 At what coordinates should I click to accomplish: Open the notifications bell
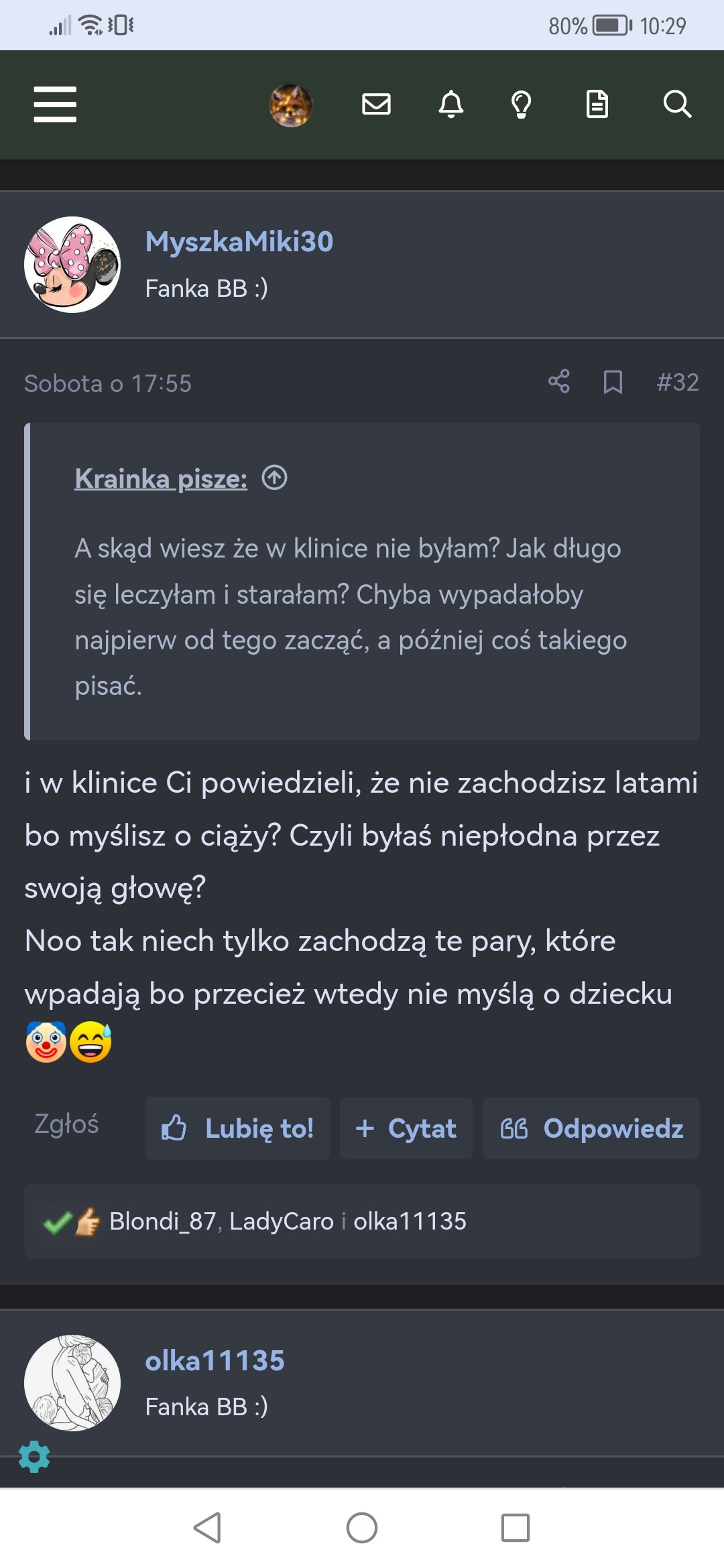click(x=450, y=105)
